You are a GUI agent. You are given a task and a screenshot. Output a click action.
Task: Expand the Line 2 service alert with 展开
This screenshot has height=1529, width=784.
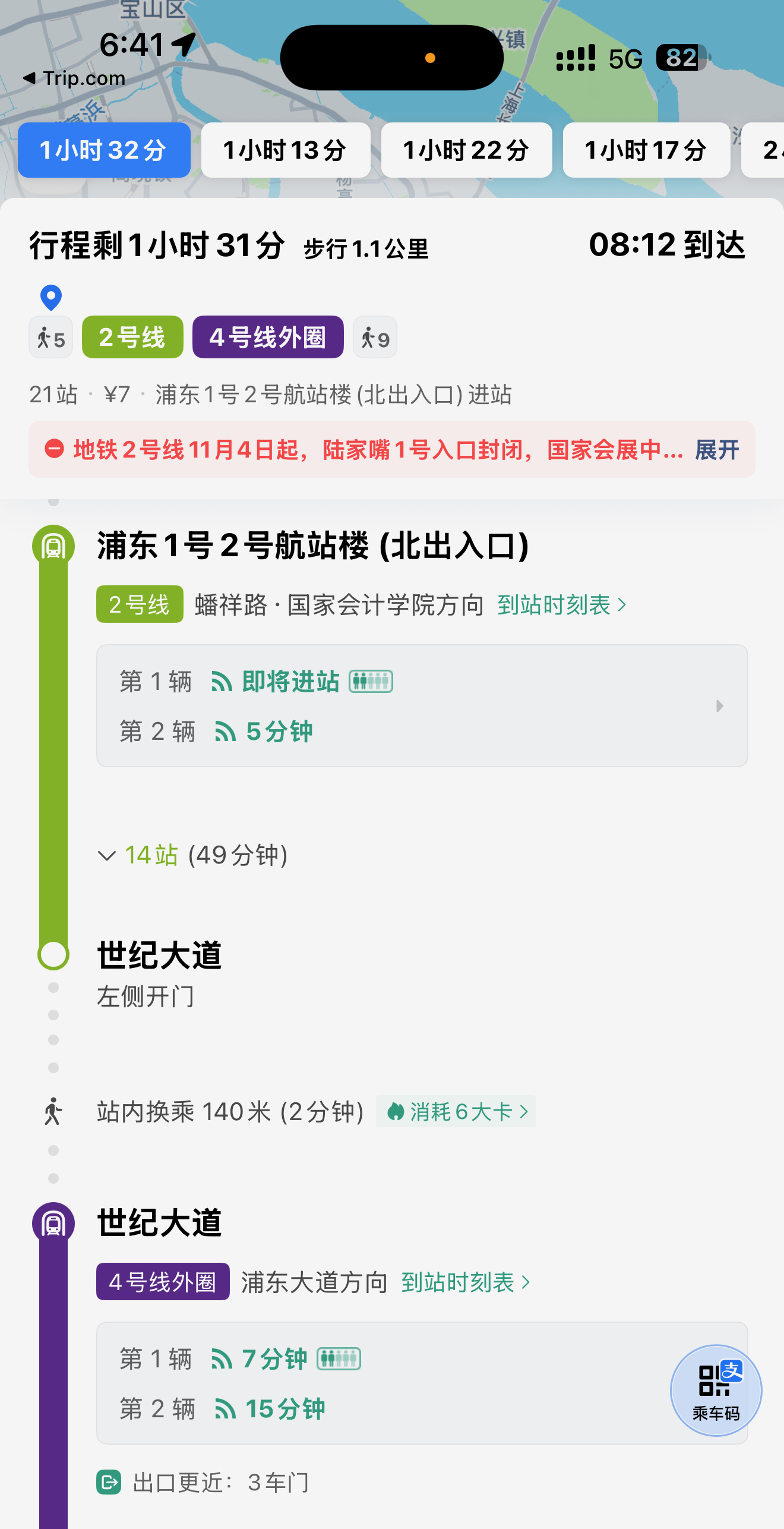[717, 450]
